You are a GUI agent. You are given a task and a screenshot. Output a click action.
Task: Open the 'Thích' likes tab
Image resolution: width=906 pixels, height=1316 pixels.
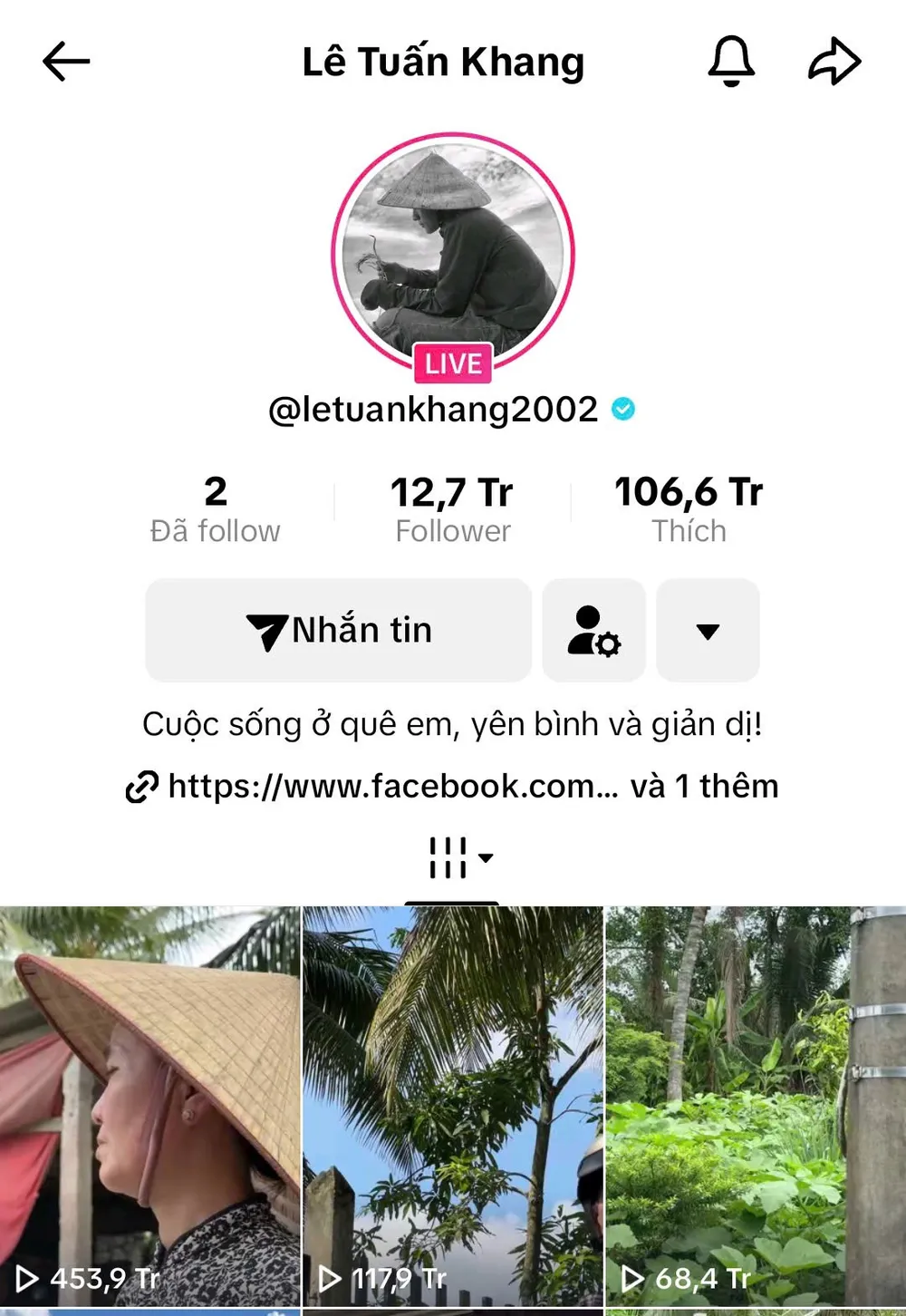click(x=688, y=508)
